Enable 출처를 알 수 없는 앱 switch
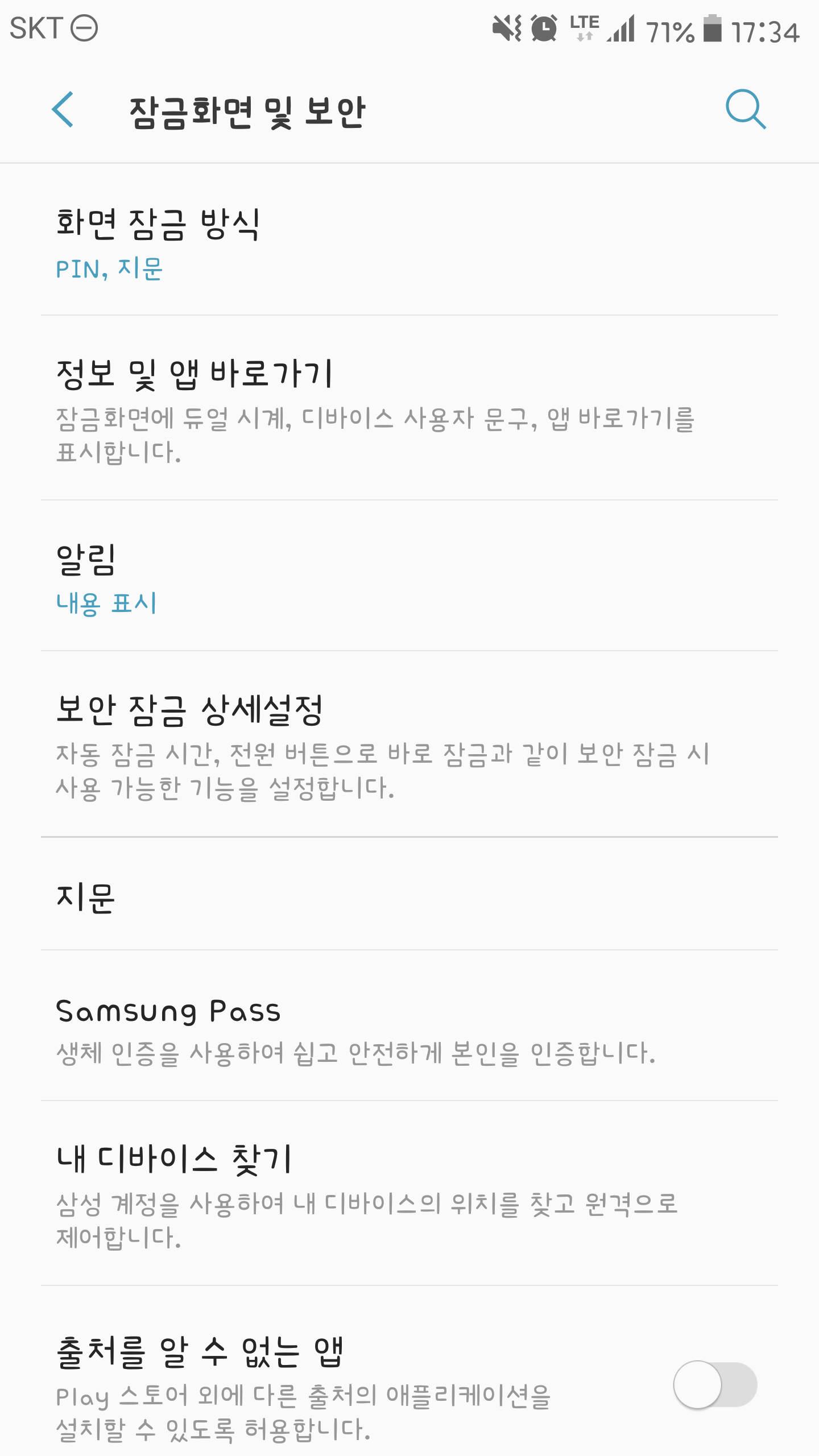This screenshot has height=1456, width=819. [715, 1384]
